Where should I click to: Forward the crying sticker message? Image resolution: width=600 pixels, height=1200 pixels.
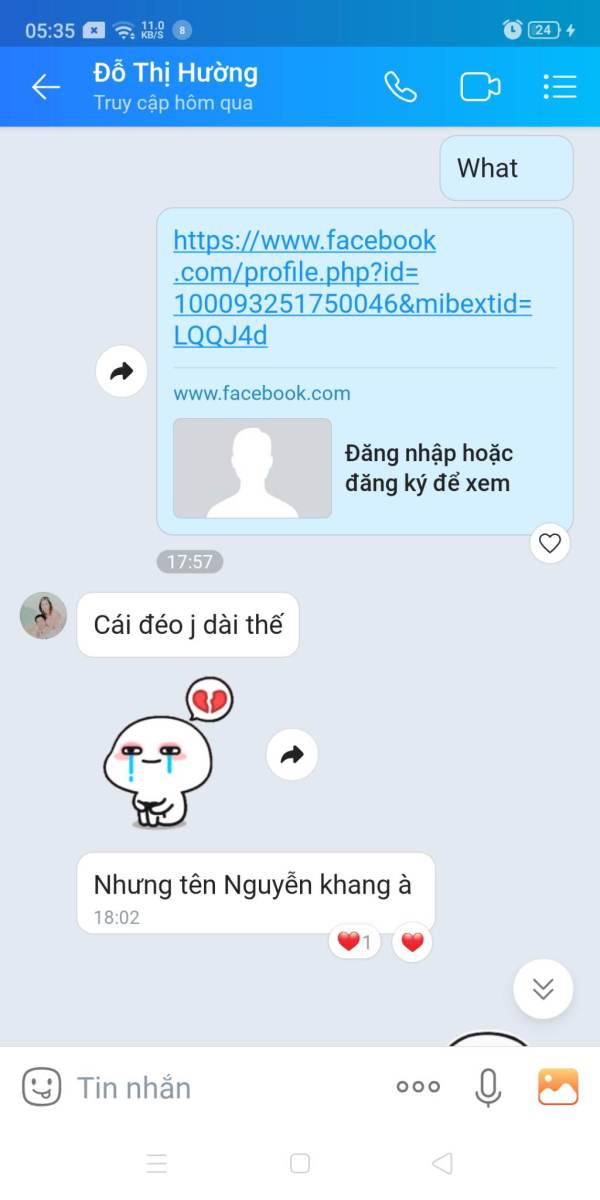click(292, 755)
